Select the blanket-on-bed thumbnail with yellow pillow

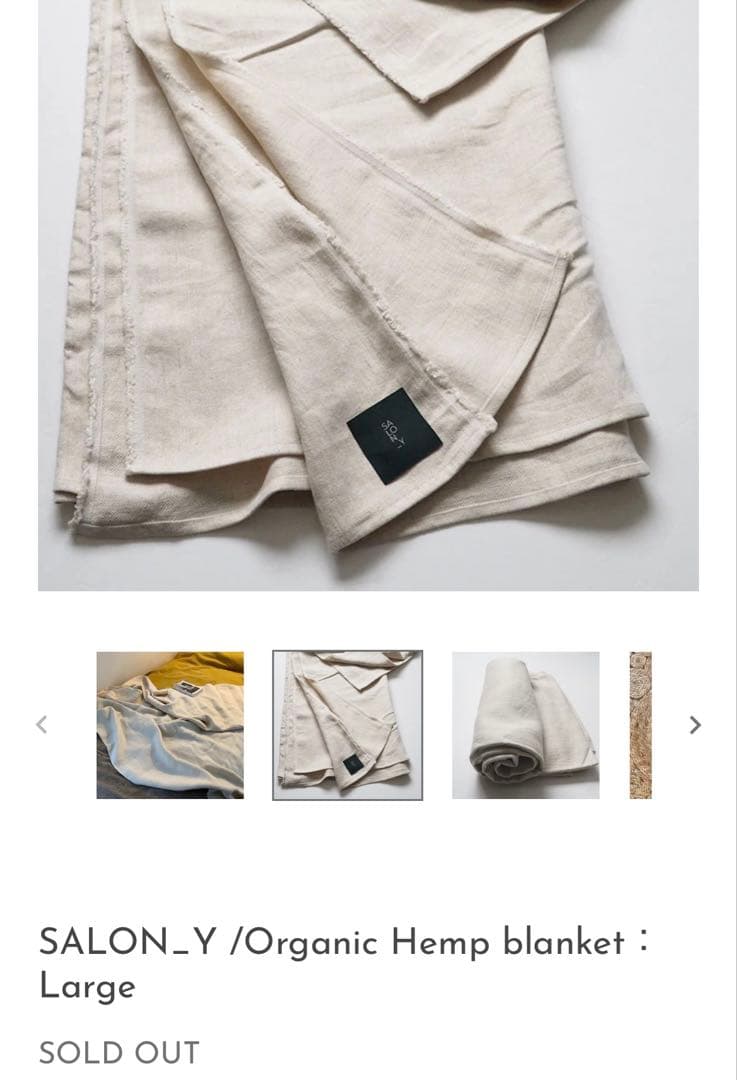click(170, 725)
